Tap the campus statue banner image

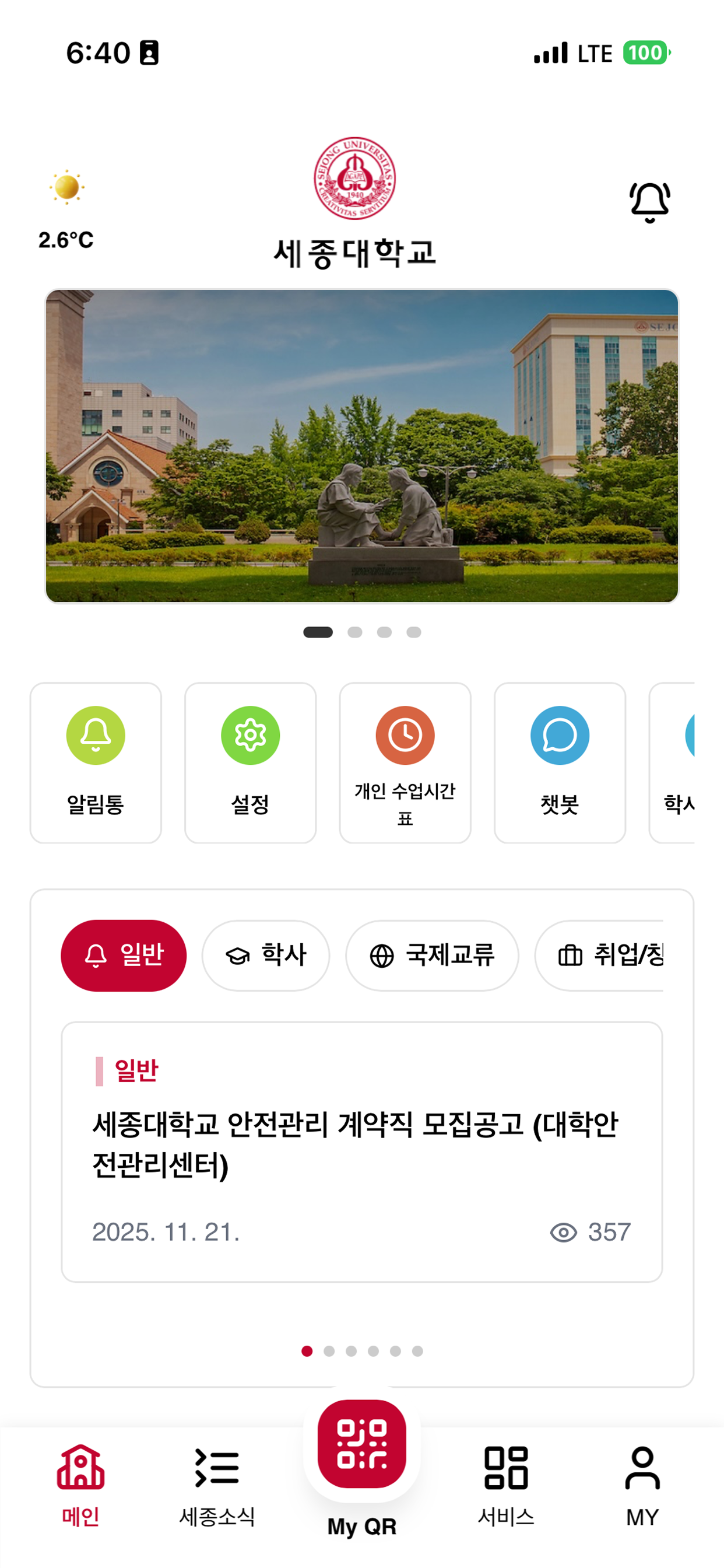(x=361, y=446)
